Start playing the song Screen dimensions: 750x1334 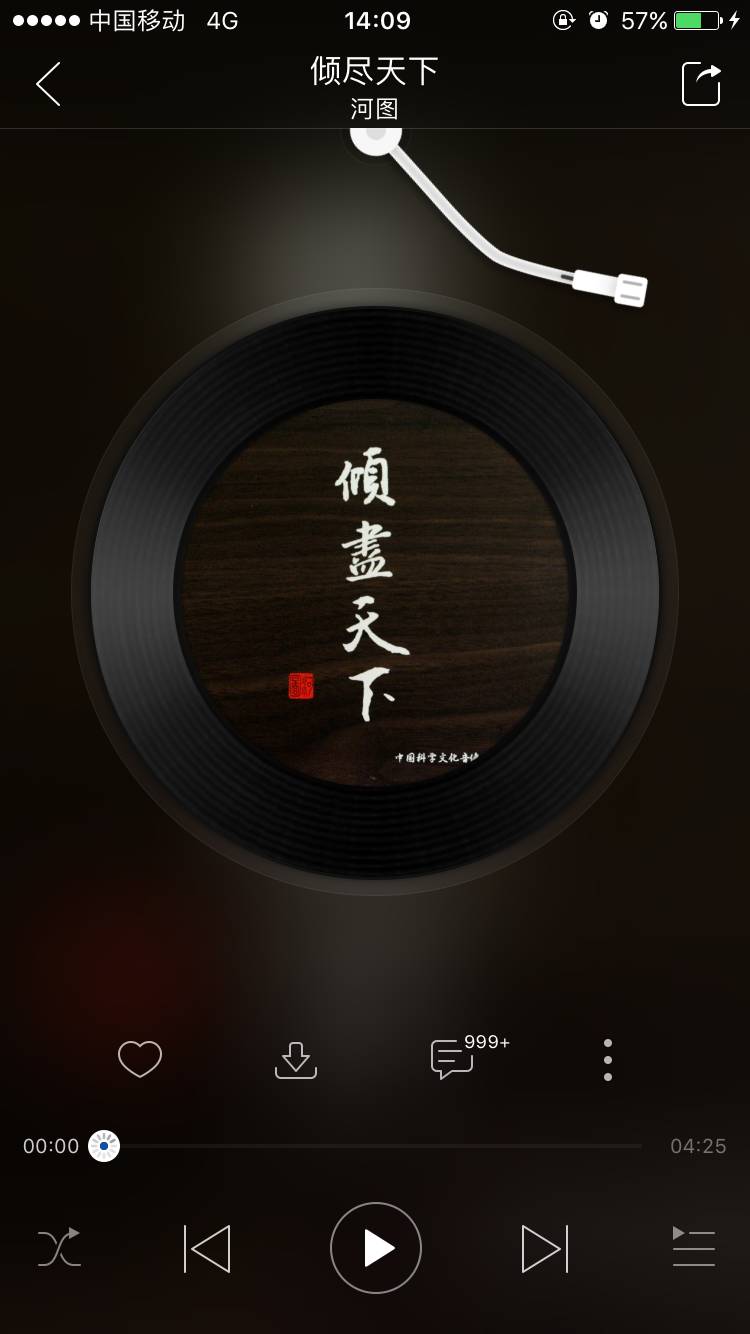click(376, 1248)
